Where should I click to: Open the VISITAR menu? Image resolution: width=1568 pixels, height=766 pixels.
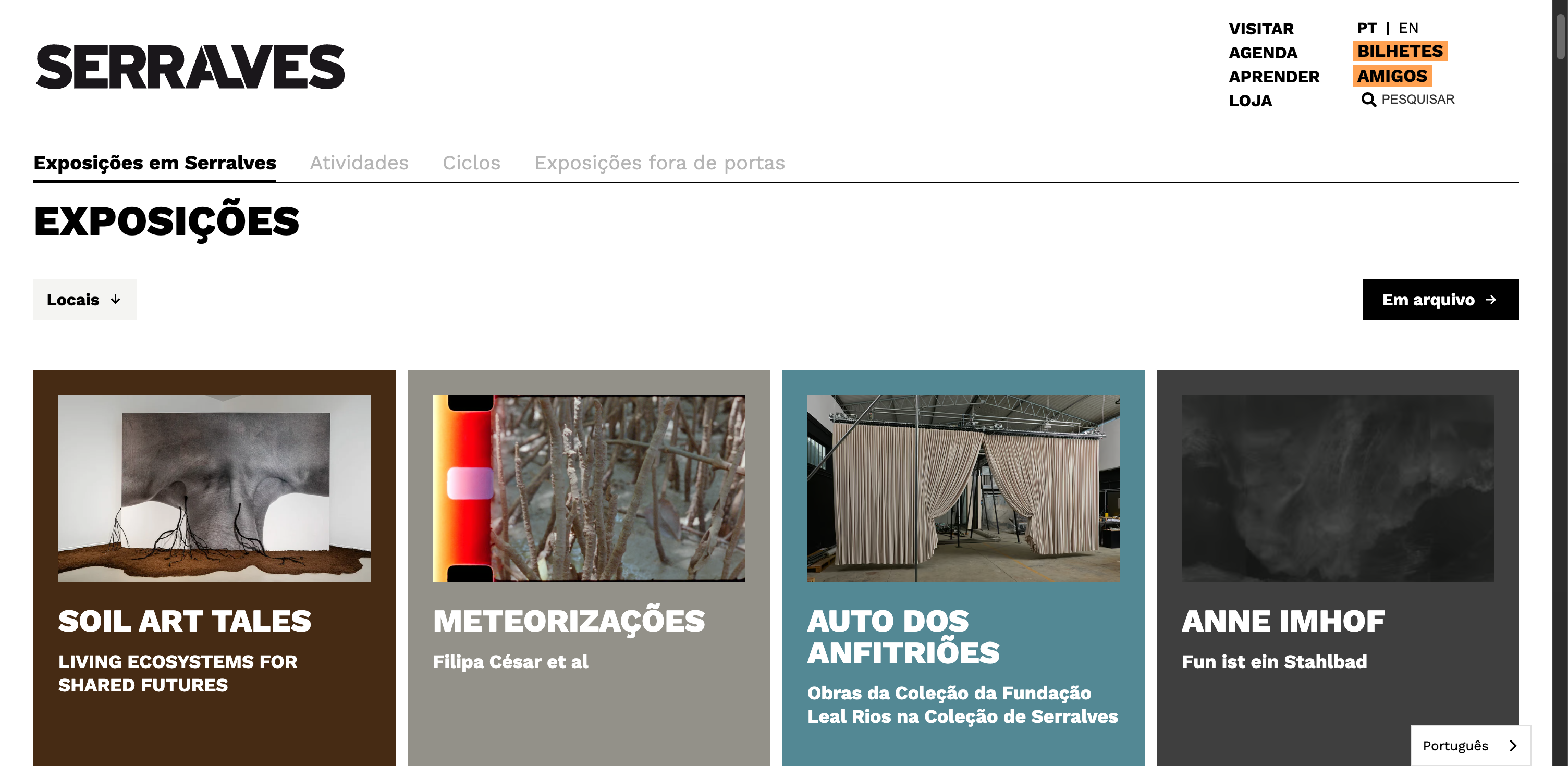point(1260,29)
